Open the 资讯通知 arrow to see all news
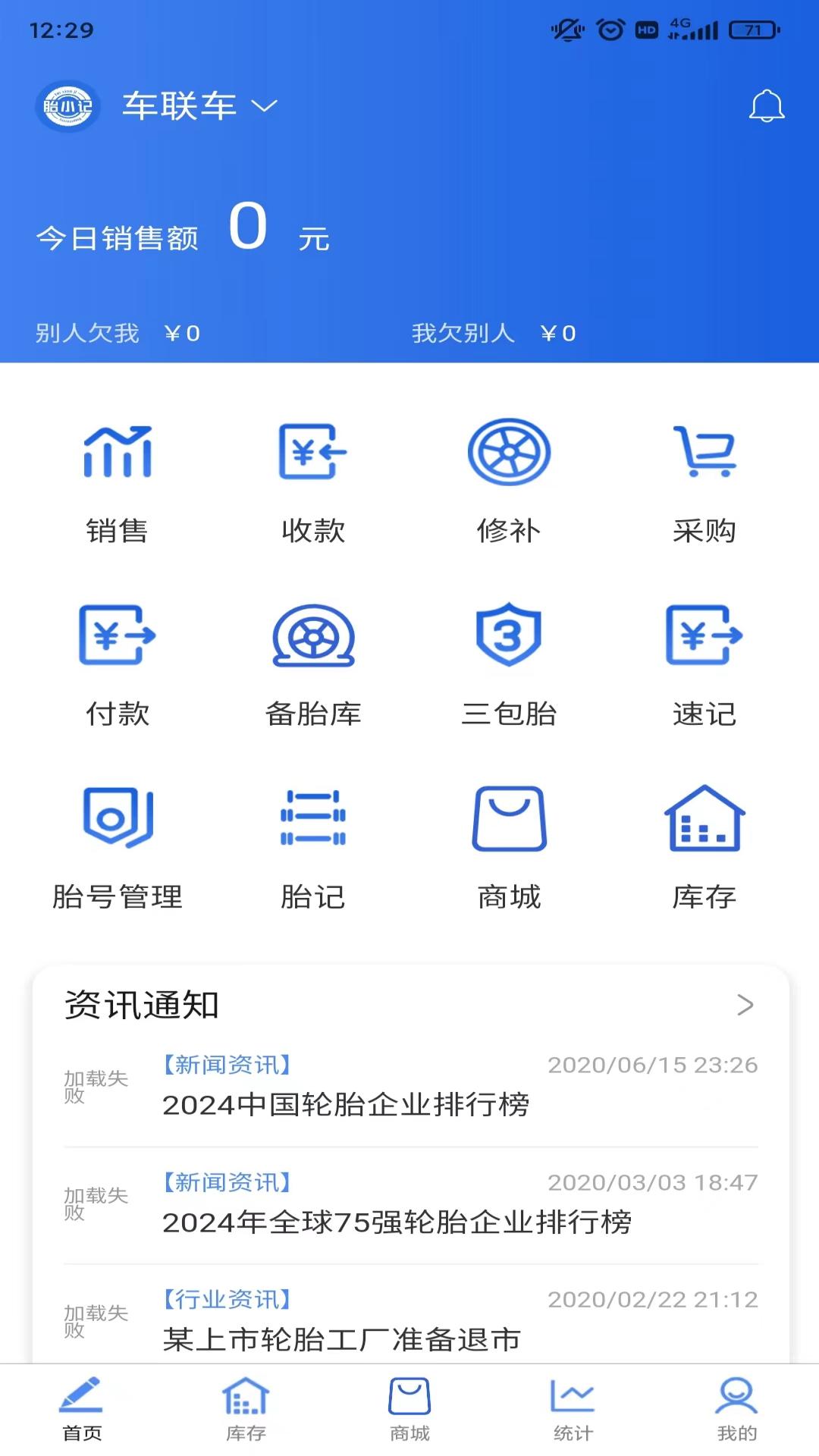 pyautogui.click(x=744, y=1006)
